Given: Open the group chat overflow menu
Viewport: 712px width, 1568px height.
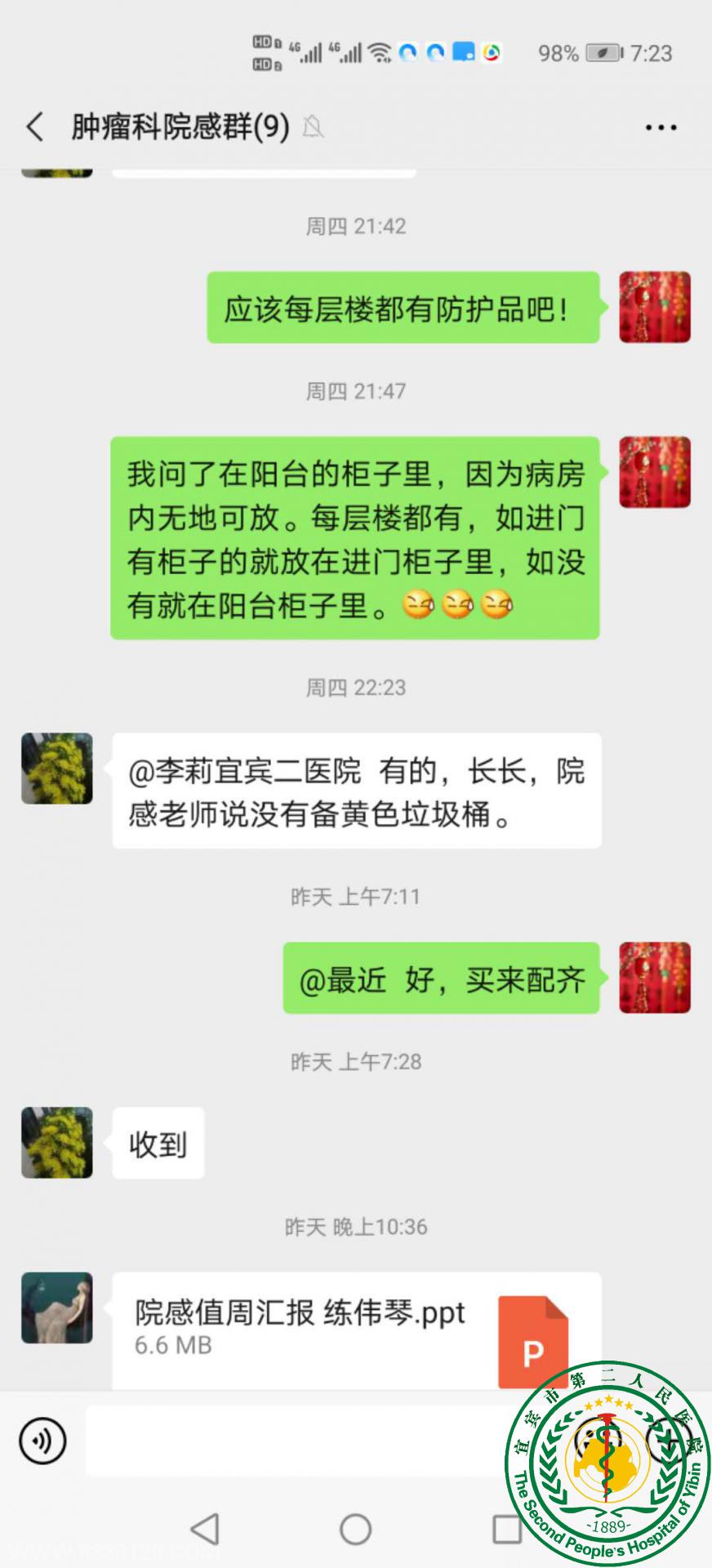Looking at the screenshot, I should click(661, 127).
